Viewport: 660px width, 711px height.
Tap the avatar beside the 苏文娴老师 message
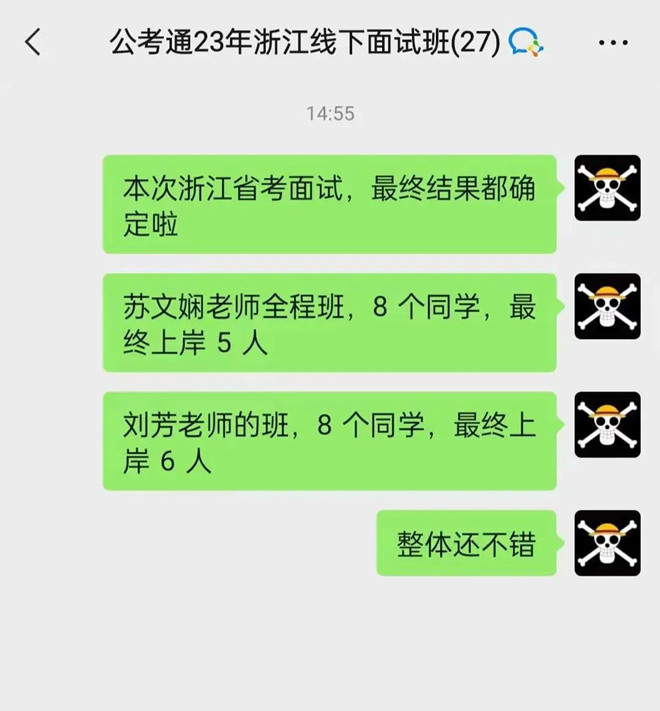pyautogui.click(x=607, y=306)
